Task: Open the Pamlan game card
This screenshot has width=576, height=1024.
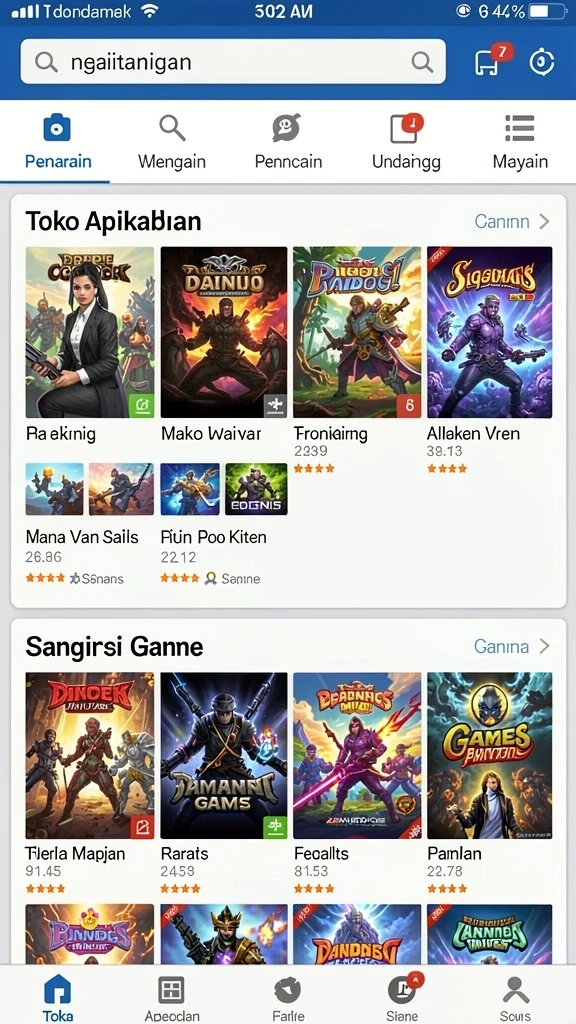Action: [489, 784]
